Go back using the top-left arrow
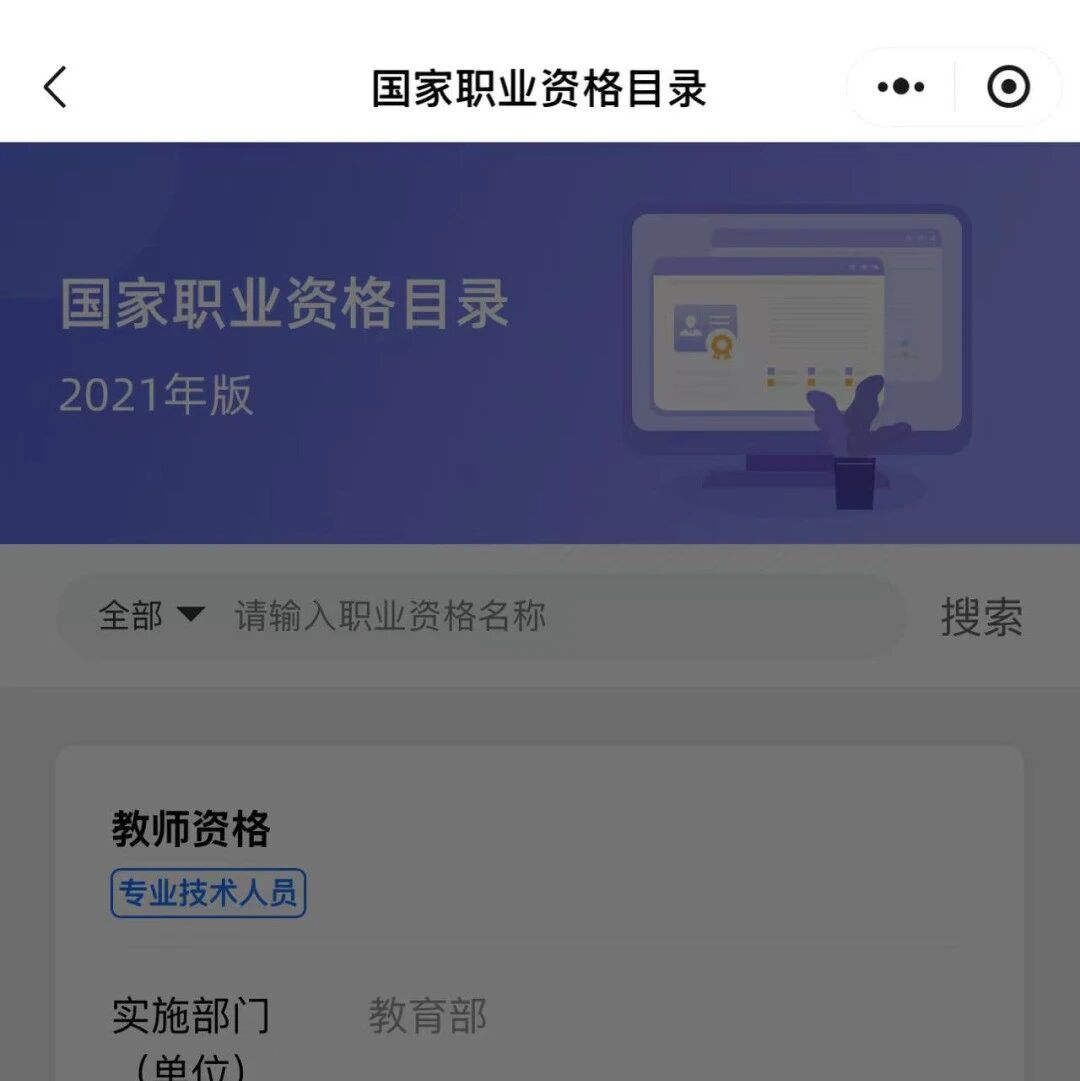This screenshot has width=1080, height=1081. pyautogui.click(x=56, y=88)
